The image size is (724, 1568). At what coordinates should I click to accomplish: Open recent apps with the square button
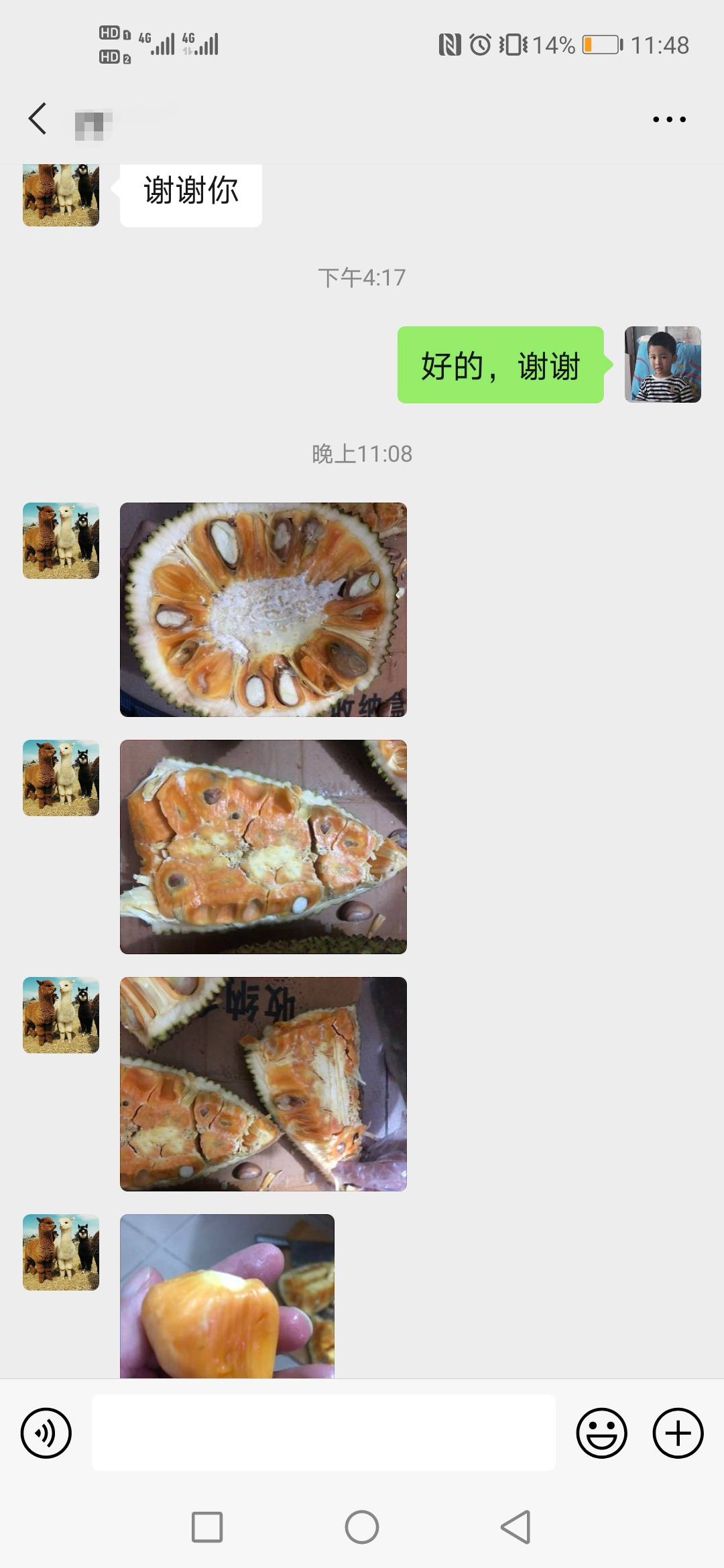coord(207,1527)
